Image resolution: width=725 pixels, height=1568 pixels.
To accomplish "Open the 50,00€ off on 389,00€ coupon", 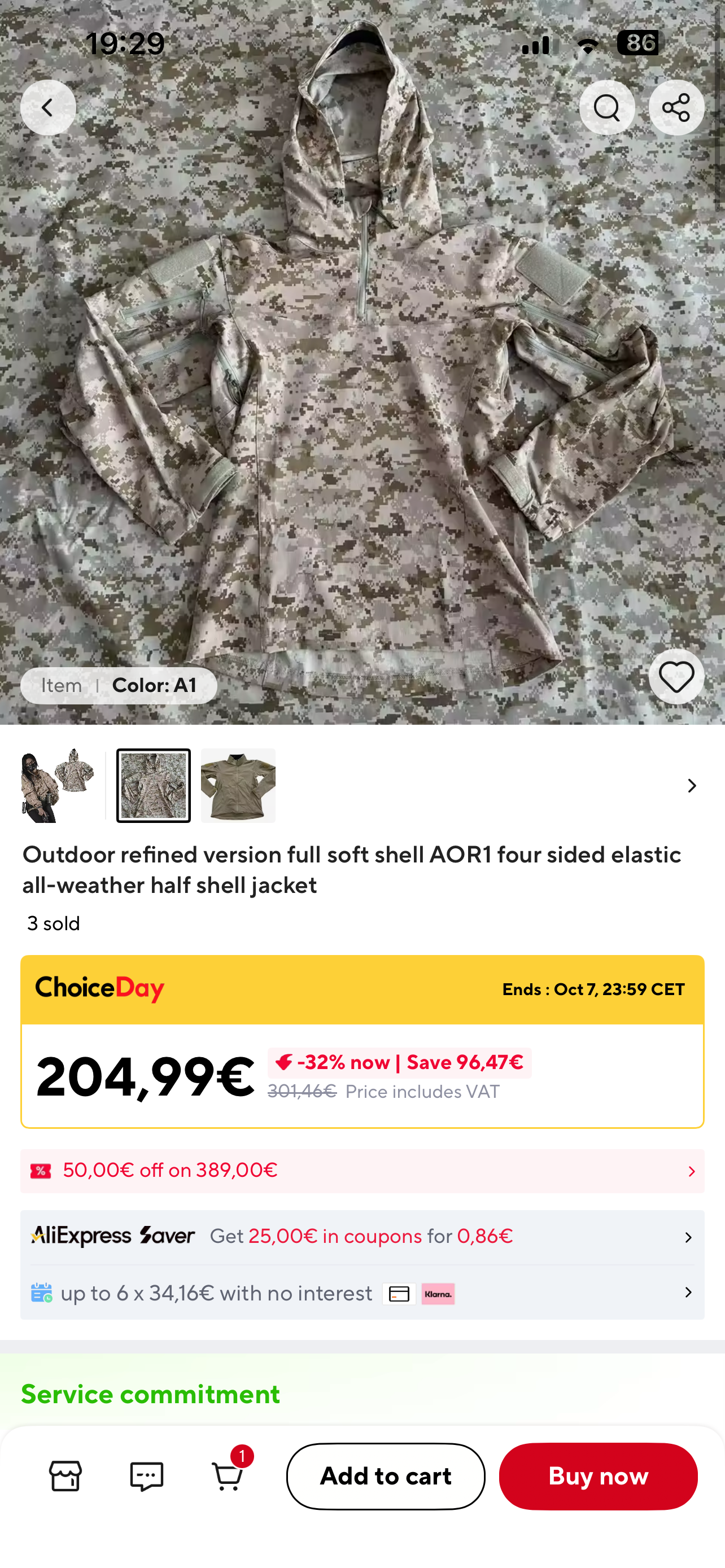I will coord(362,1170).
